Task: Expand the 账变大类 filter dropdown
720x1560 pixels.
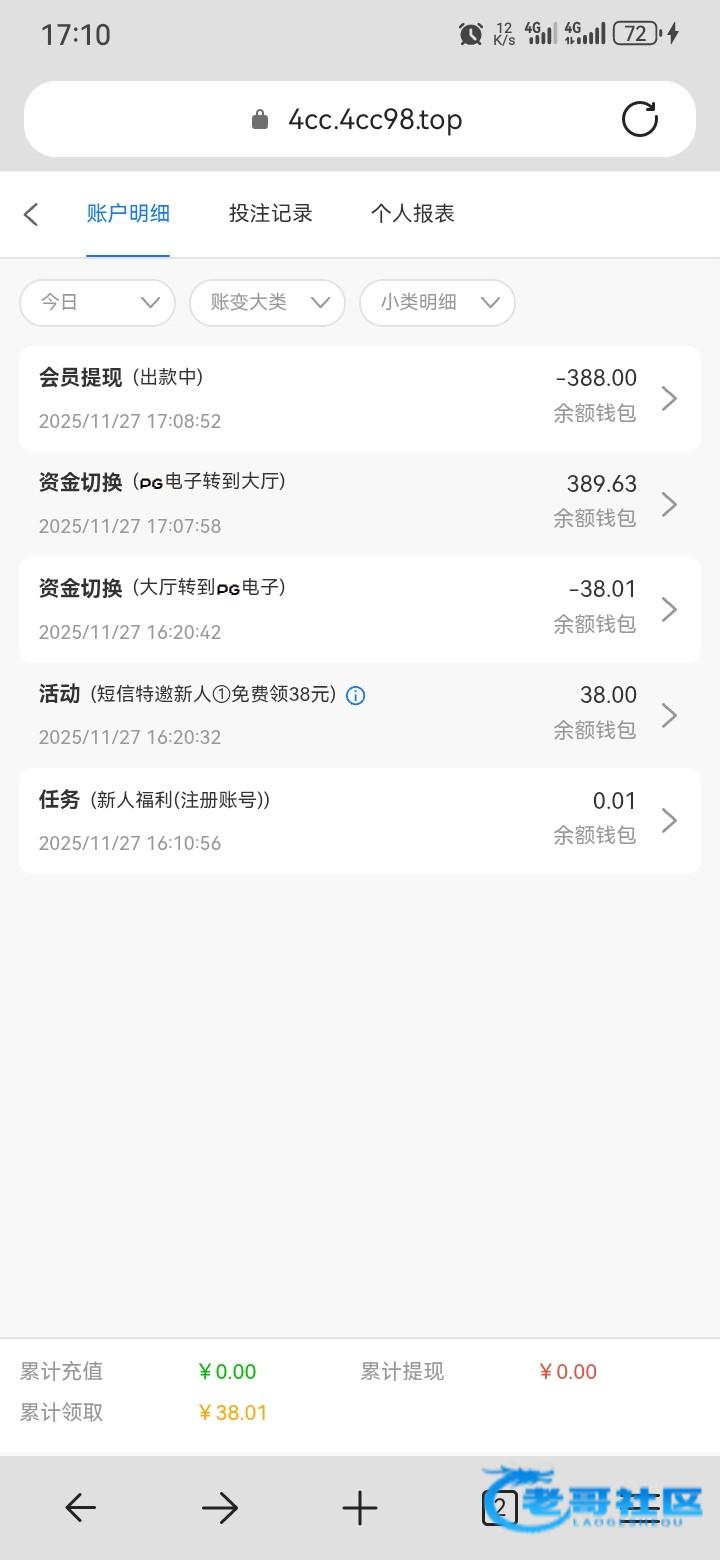Action: coord(267,302)
